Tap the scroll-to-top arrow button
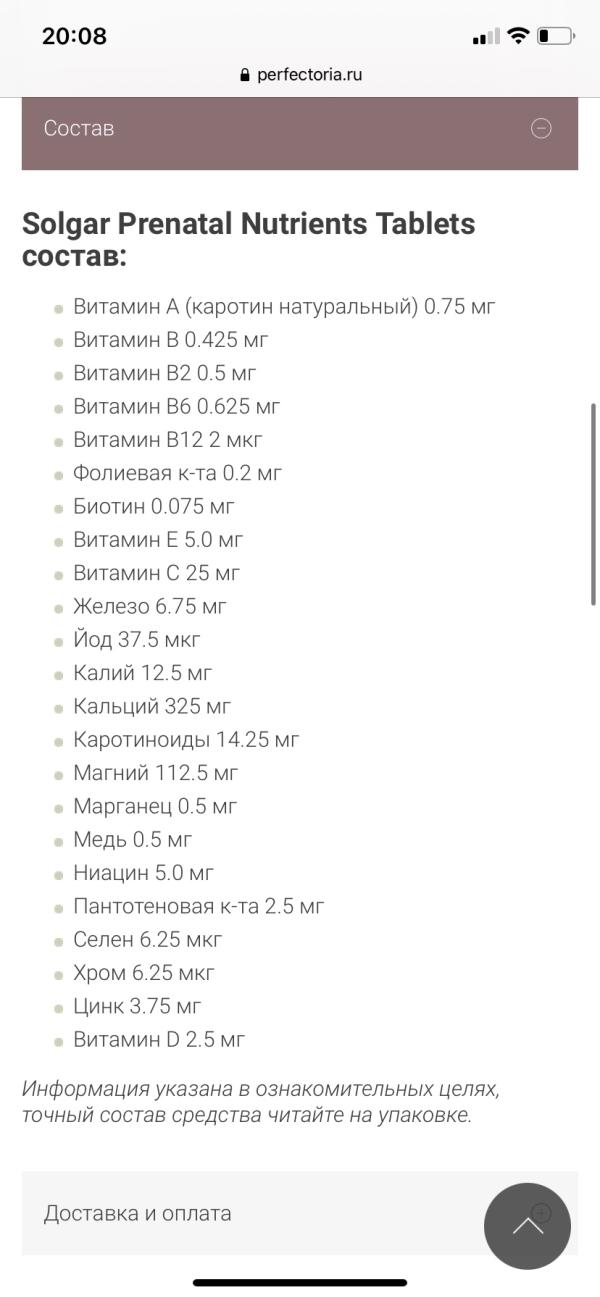The width and height of the screenshot is (600, 1297). coord(527,1226)
